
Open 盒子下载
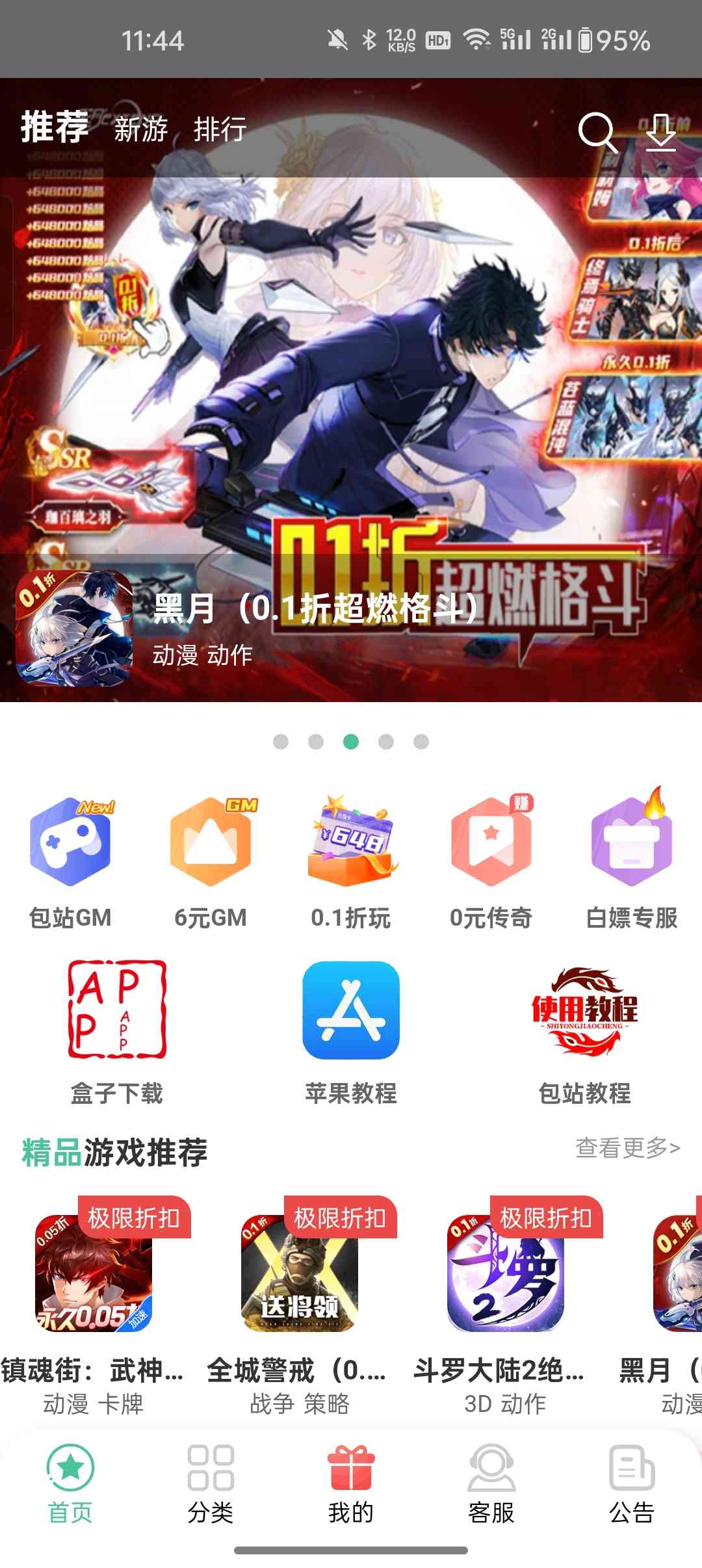(117, 1031)
